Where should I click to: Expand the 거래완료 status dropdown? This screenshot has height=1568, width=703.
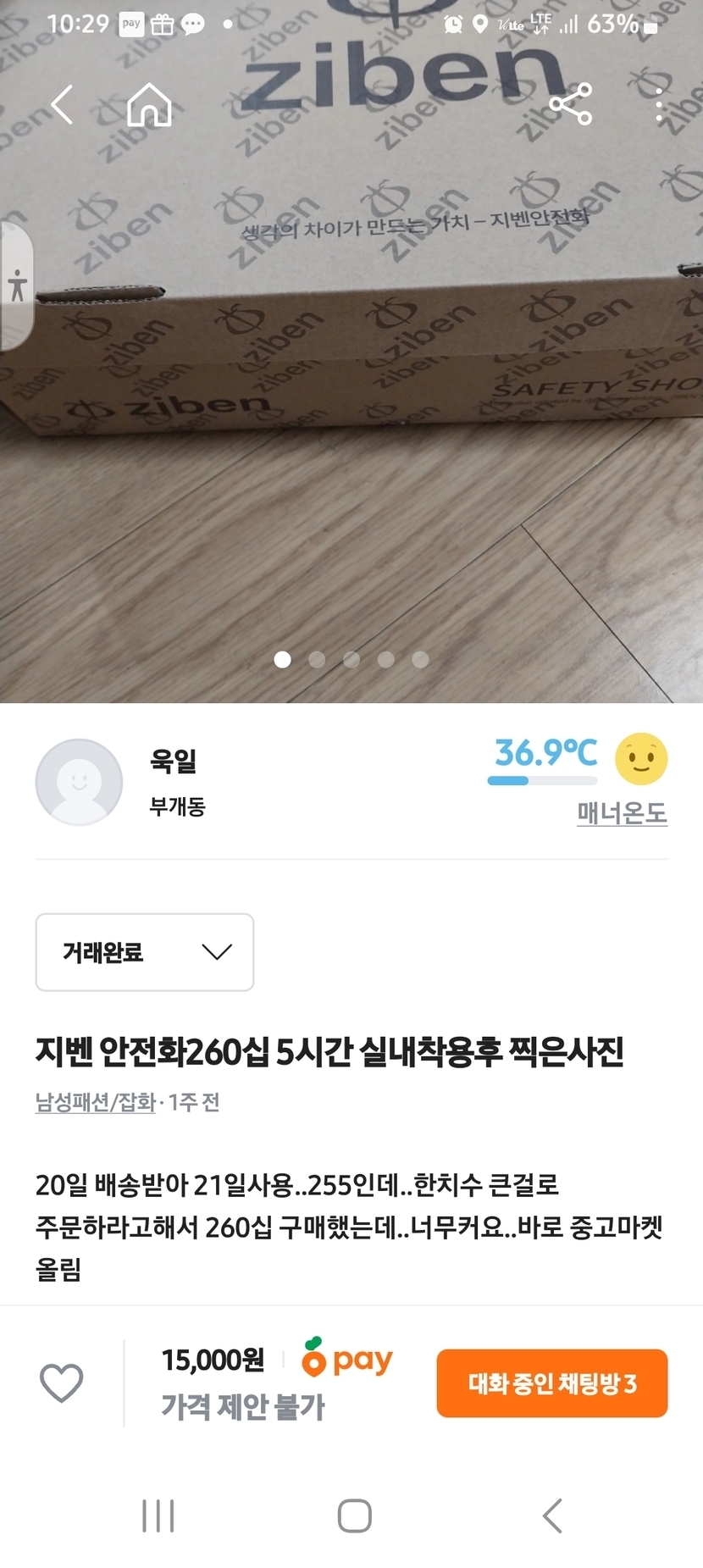[x=145, y=952]
